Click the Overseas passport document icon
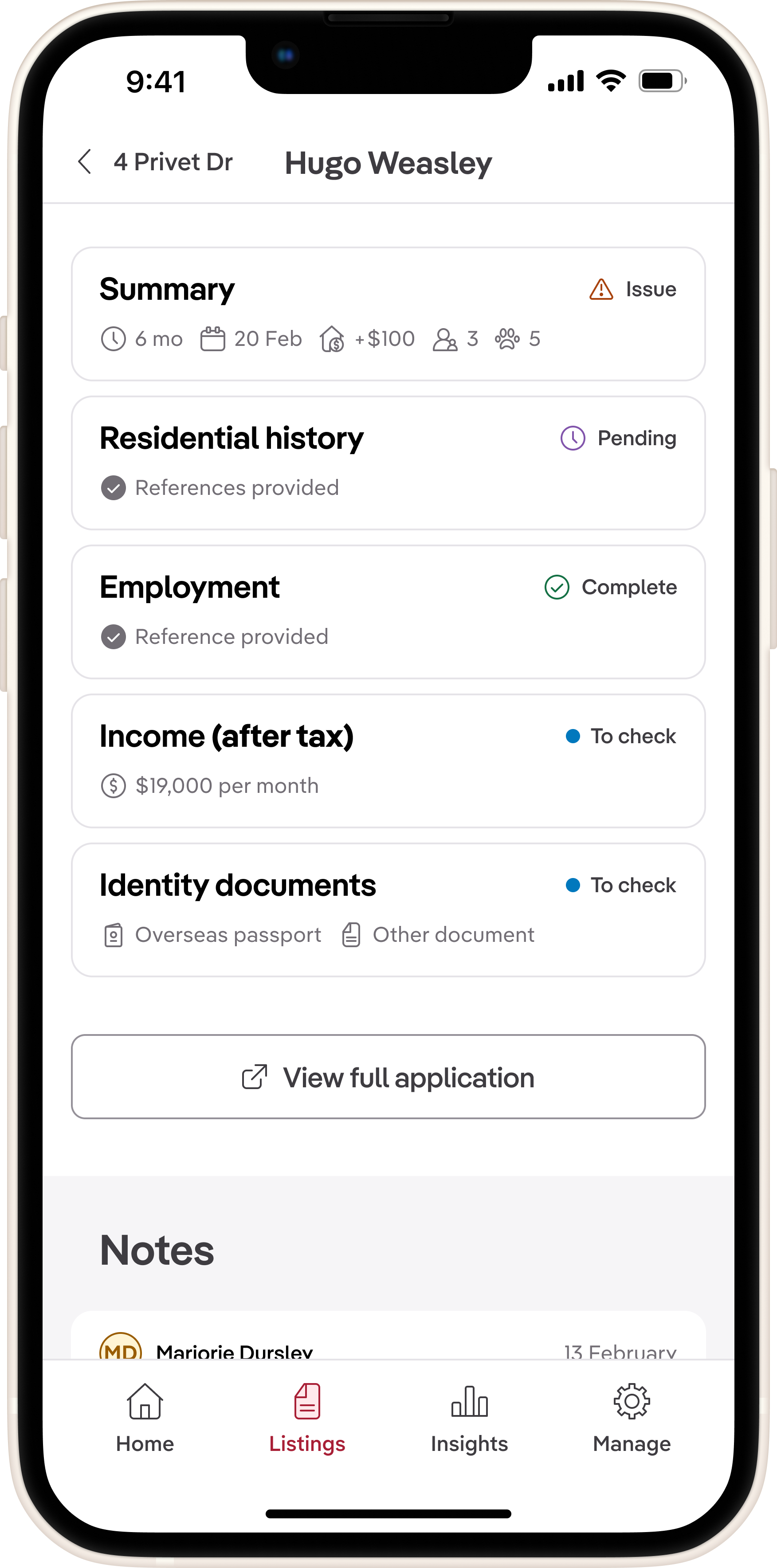Screen dimensions: 777x1568 tap(113, 934)
